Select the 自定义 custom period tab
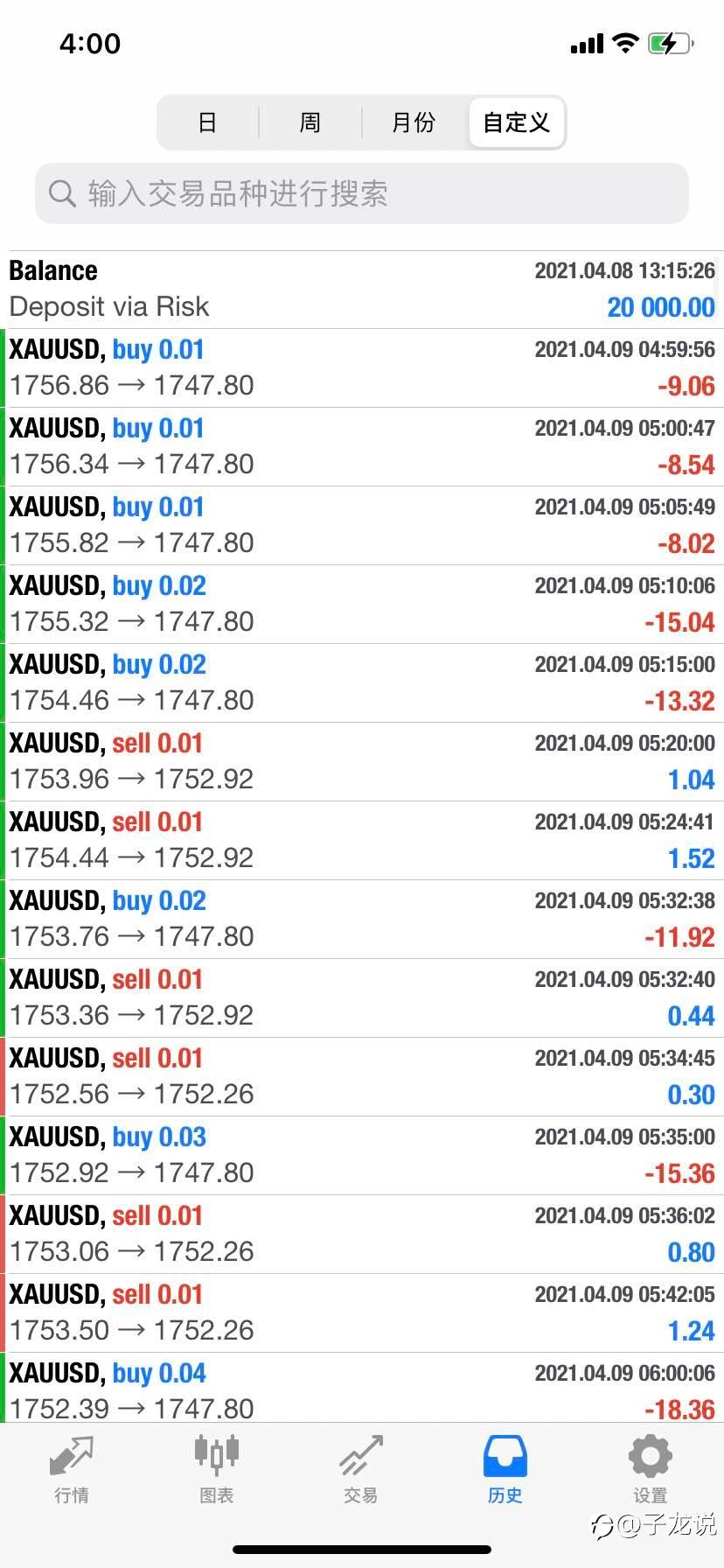This screenshot has height=1568, width=724. point(516,122)
